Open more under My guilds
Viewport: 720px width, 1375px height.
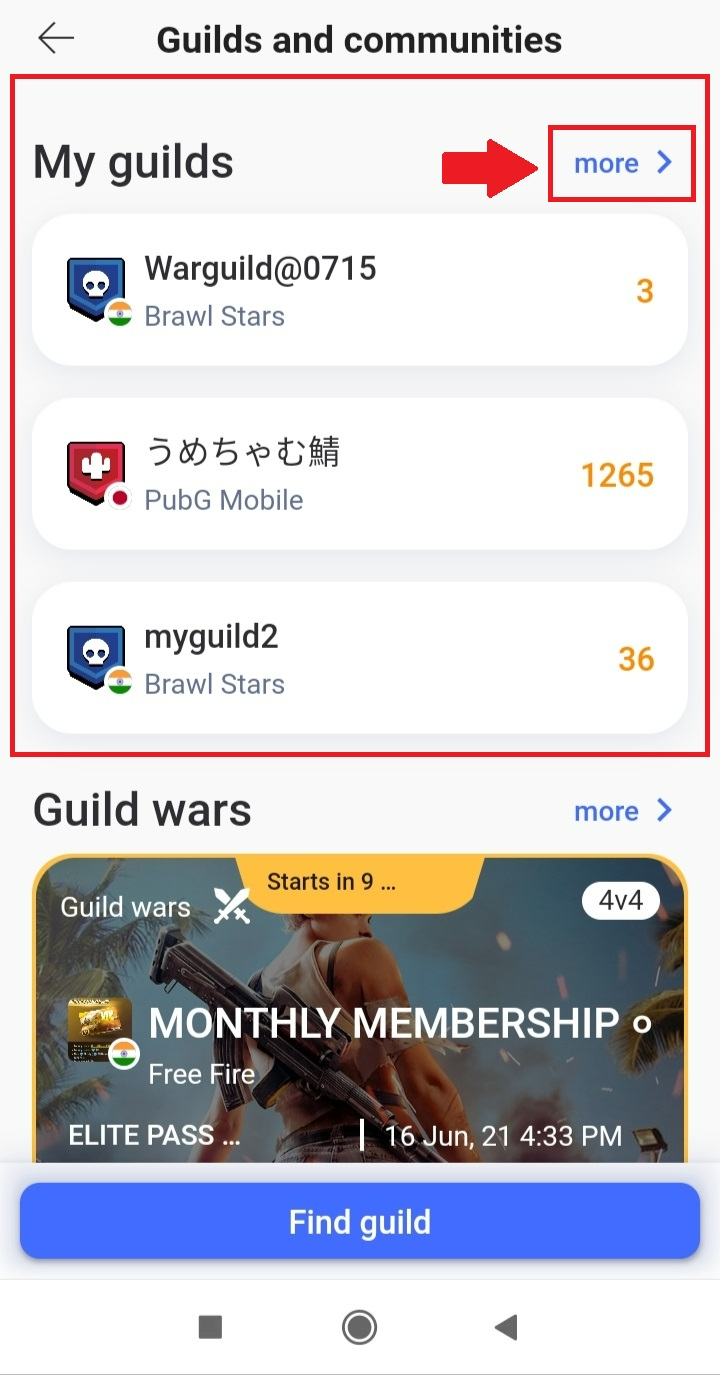click(x=621, y=163)
